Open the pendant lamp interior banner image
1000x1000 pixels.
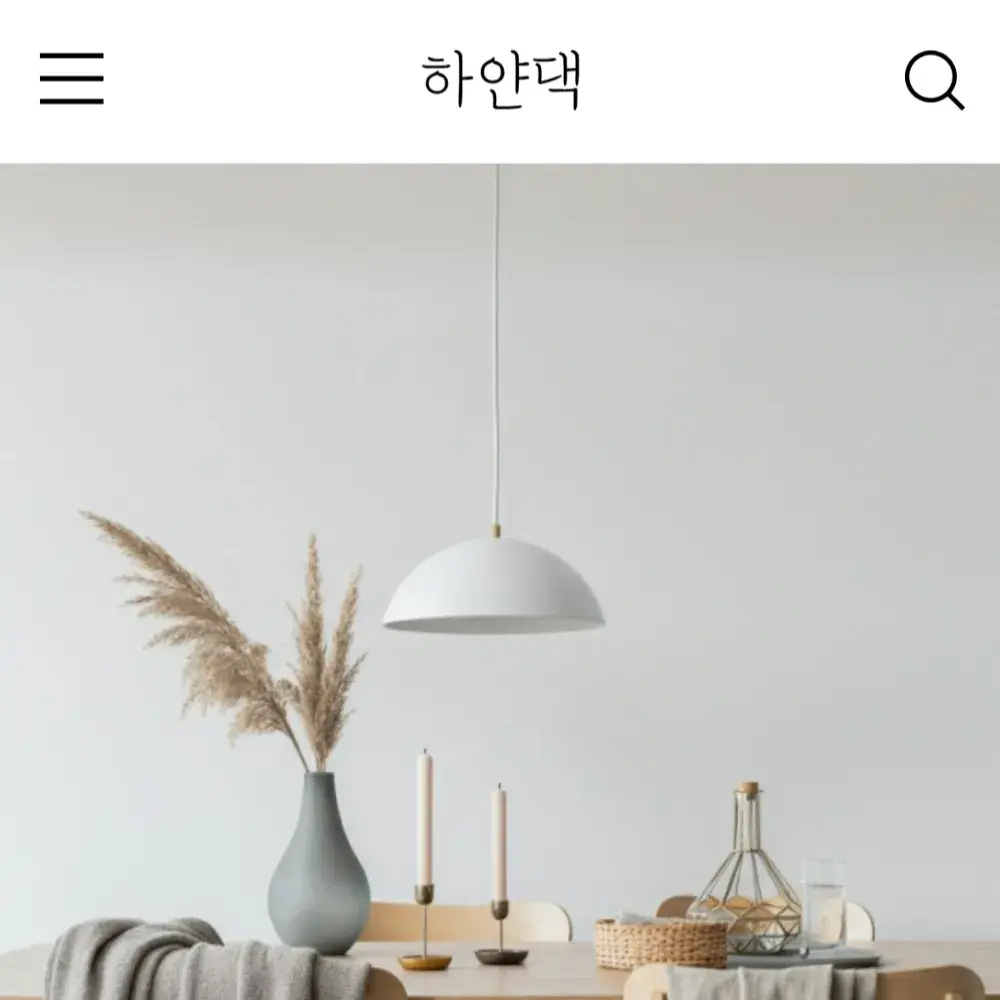[500, 580]
